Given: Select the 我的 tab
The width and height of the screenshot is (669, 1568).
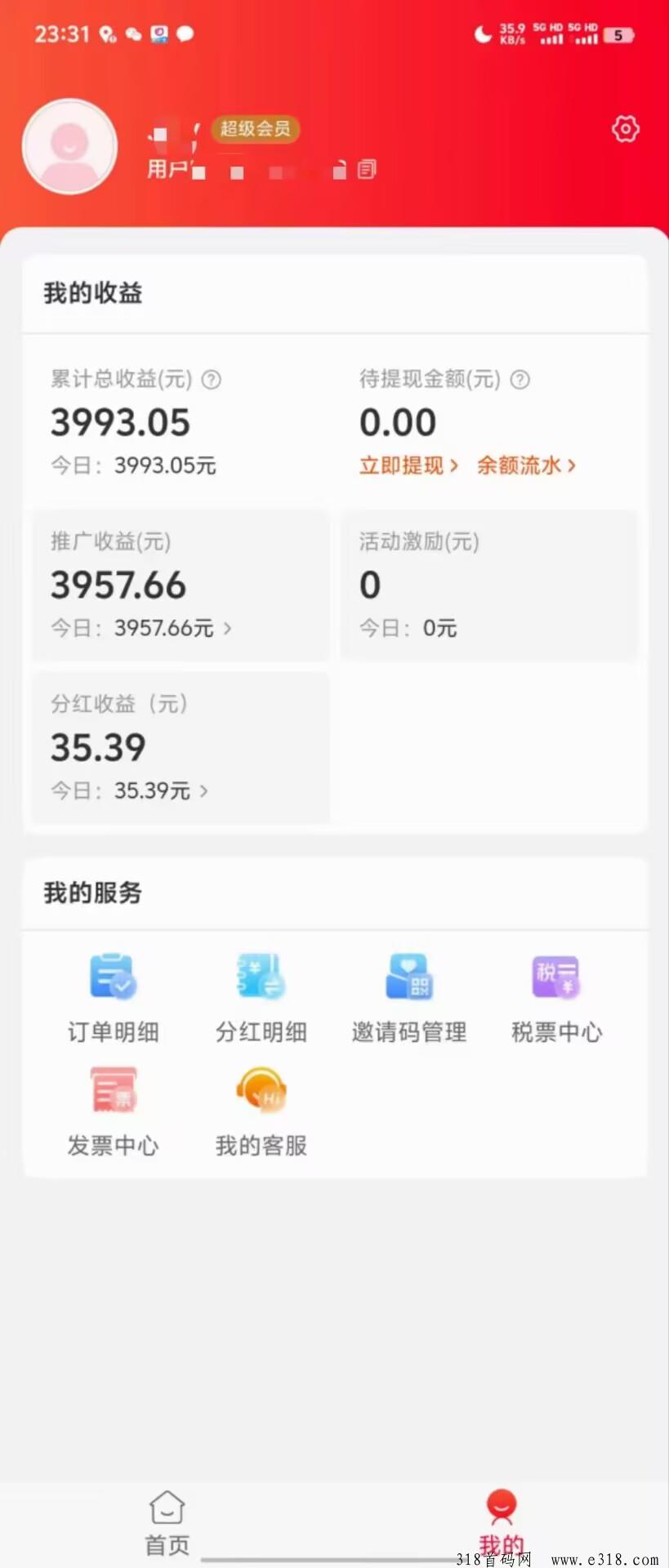Looking at the screenshot, I should pyautogui.click(x=501, y=1522).
